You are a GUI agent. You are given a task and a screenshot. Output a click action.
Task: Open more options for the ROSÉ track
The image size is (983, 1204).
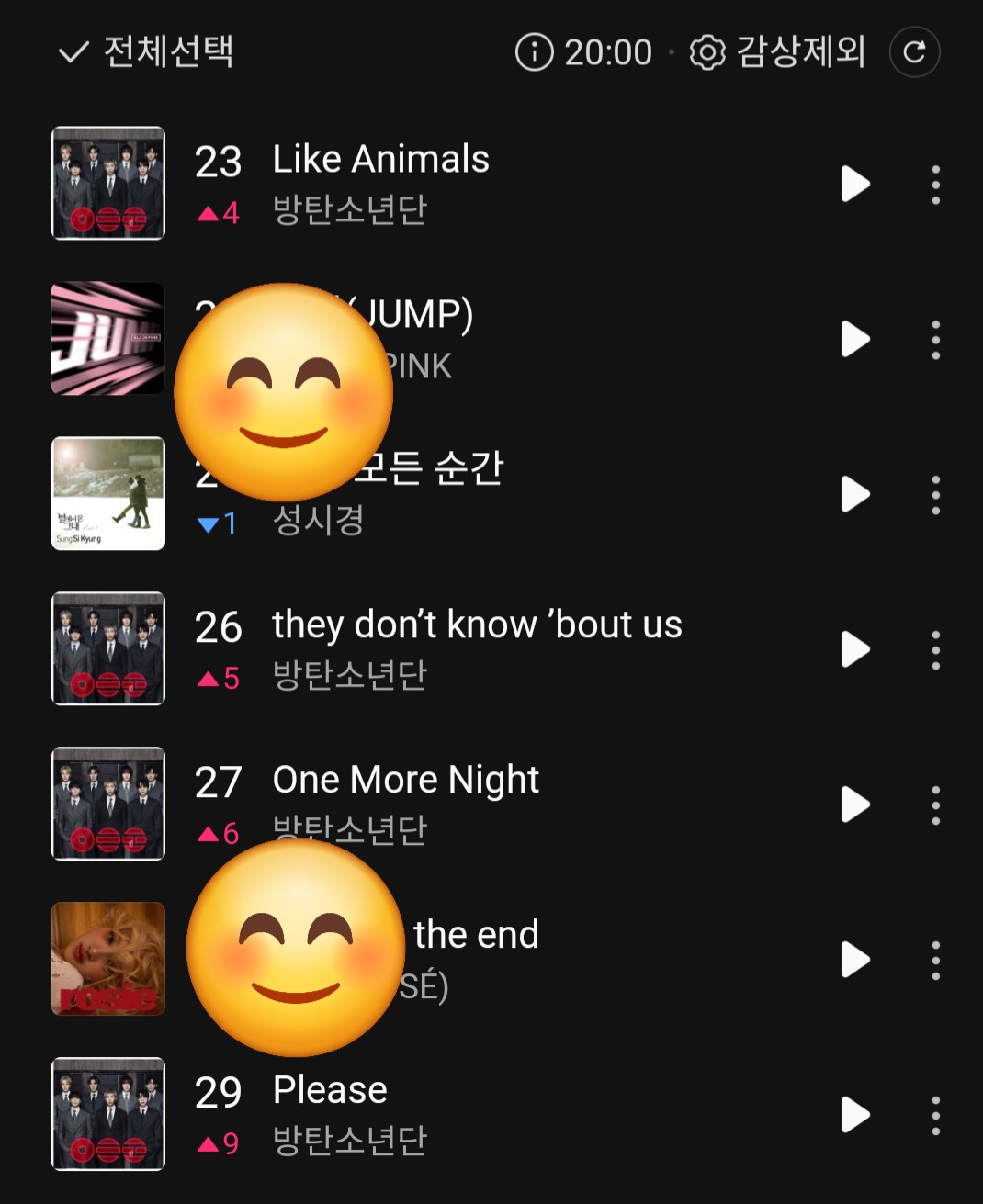(x=935, y=961)
